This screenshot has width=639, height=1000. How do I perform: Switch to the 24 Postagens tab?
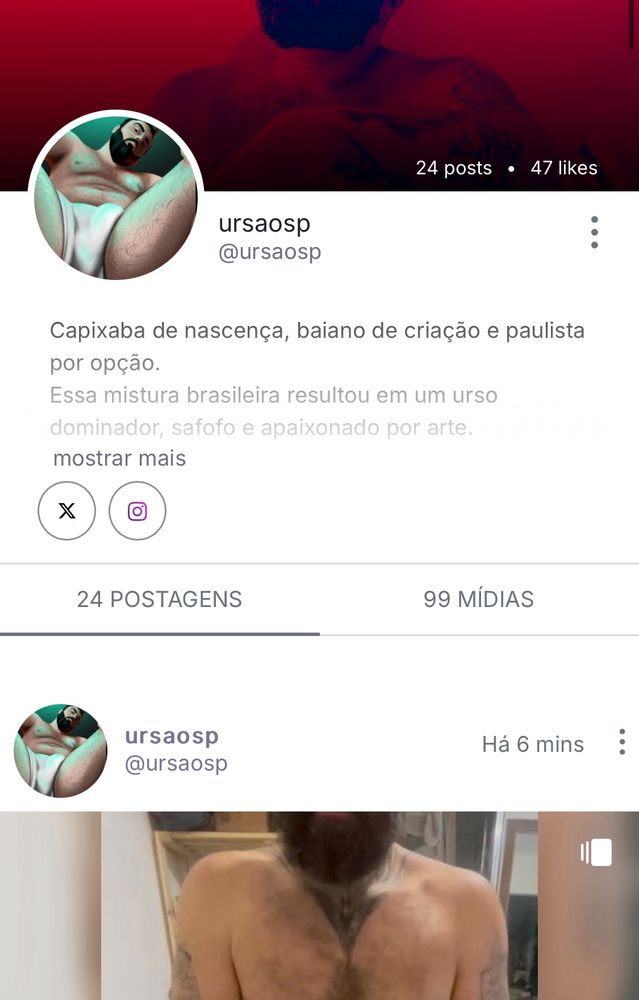pos(160,599)
